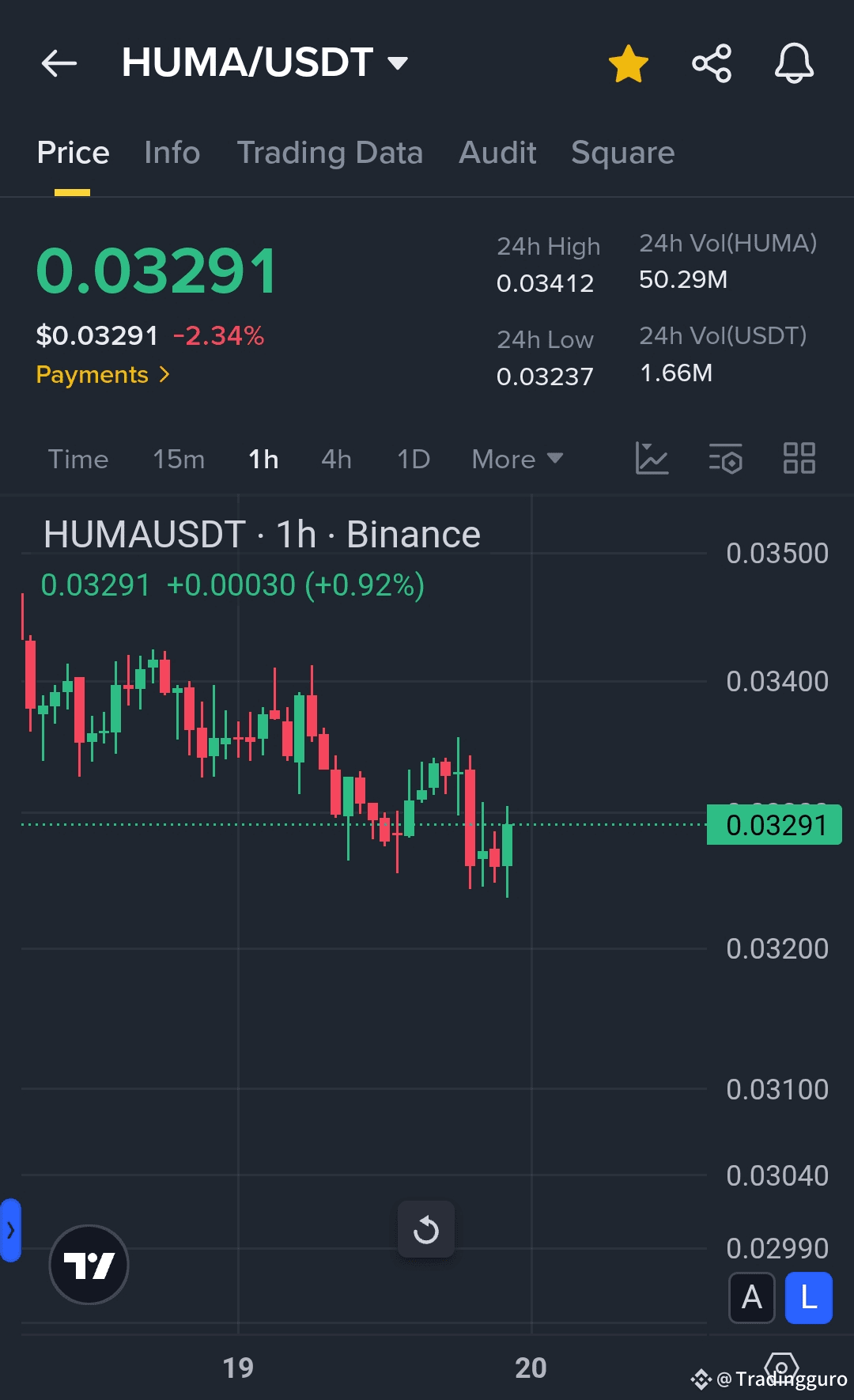Open the HUMA/USDT pair dropdown
This screenshot has width=854, height=1400.
(265, 62)
